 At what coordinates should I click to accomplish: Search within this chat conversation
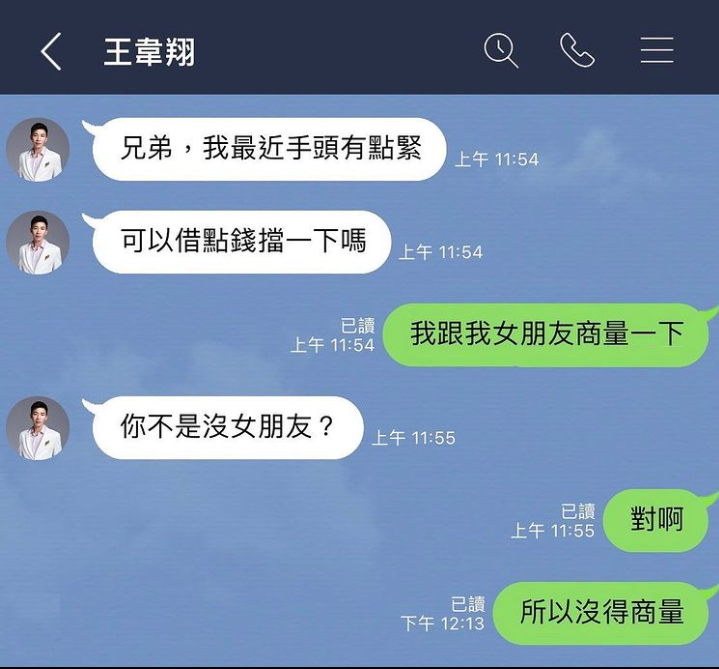tap(500, 50)
